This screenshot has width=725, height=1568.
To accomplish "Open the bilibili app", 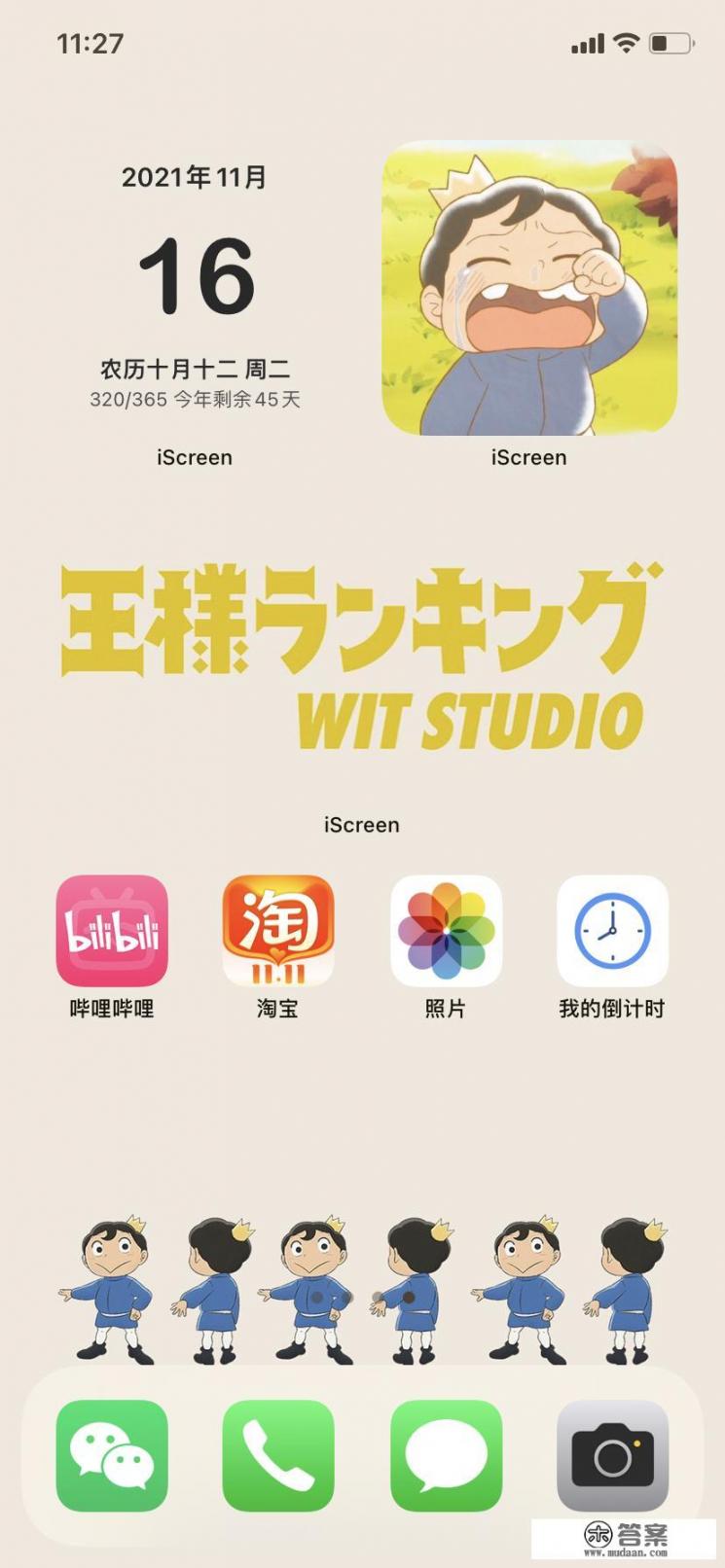I will 111,931.
